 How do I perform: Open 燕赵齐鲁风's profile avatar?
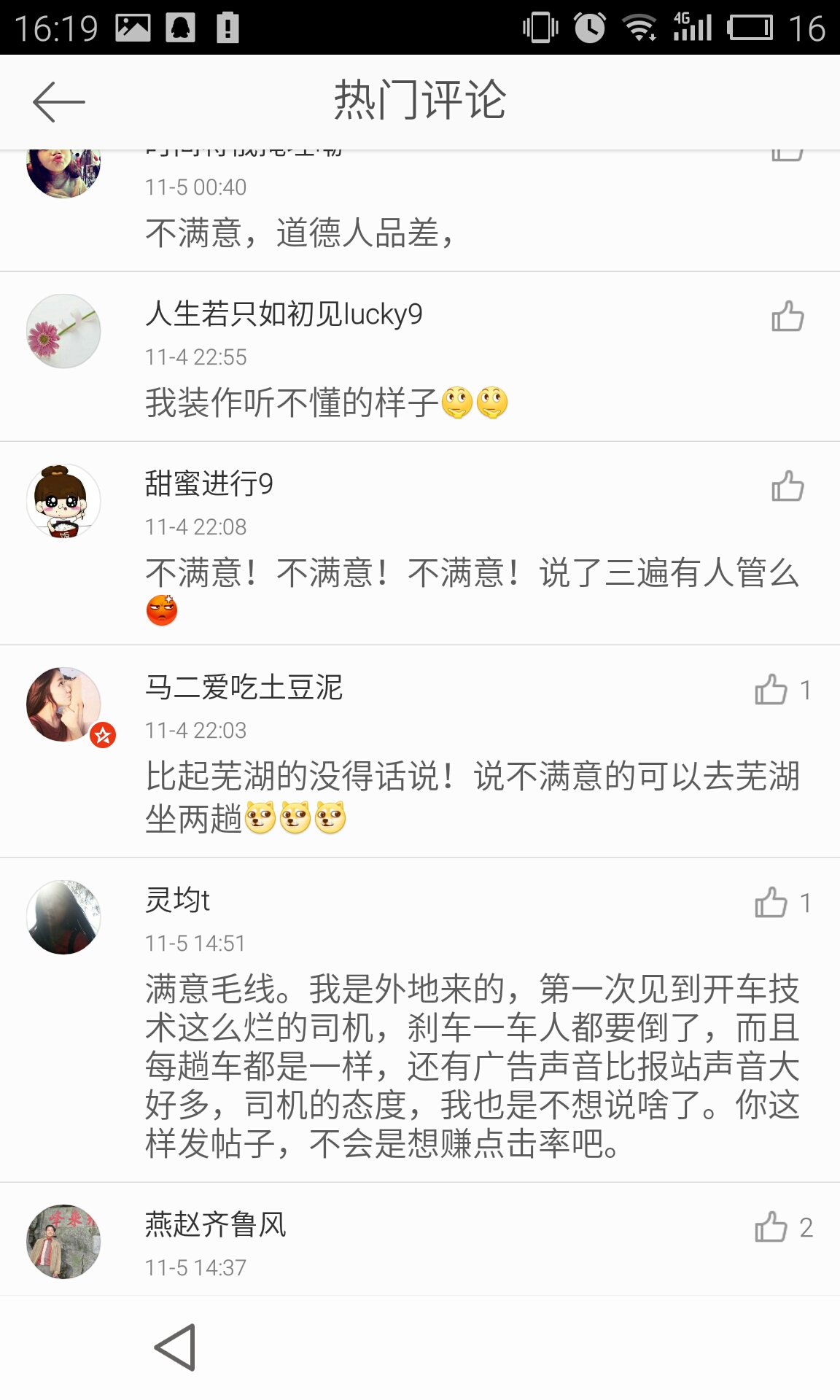click(63, 1242)
